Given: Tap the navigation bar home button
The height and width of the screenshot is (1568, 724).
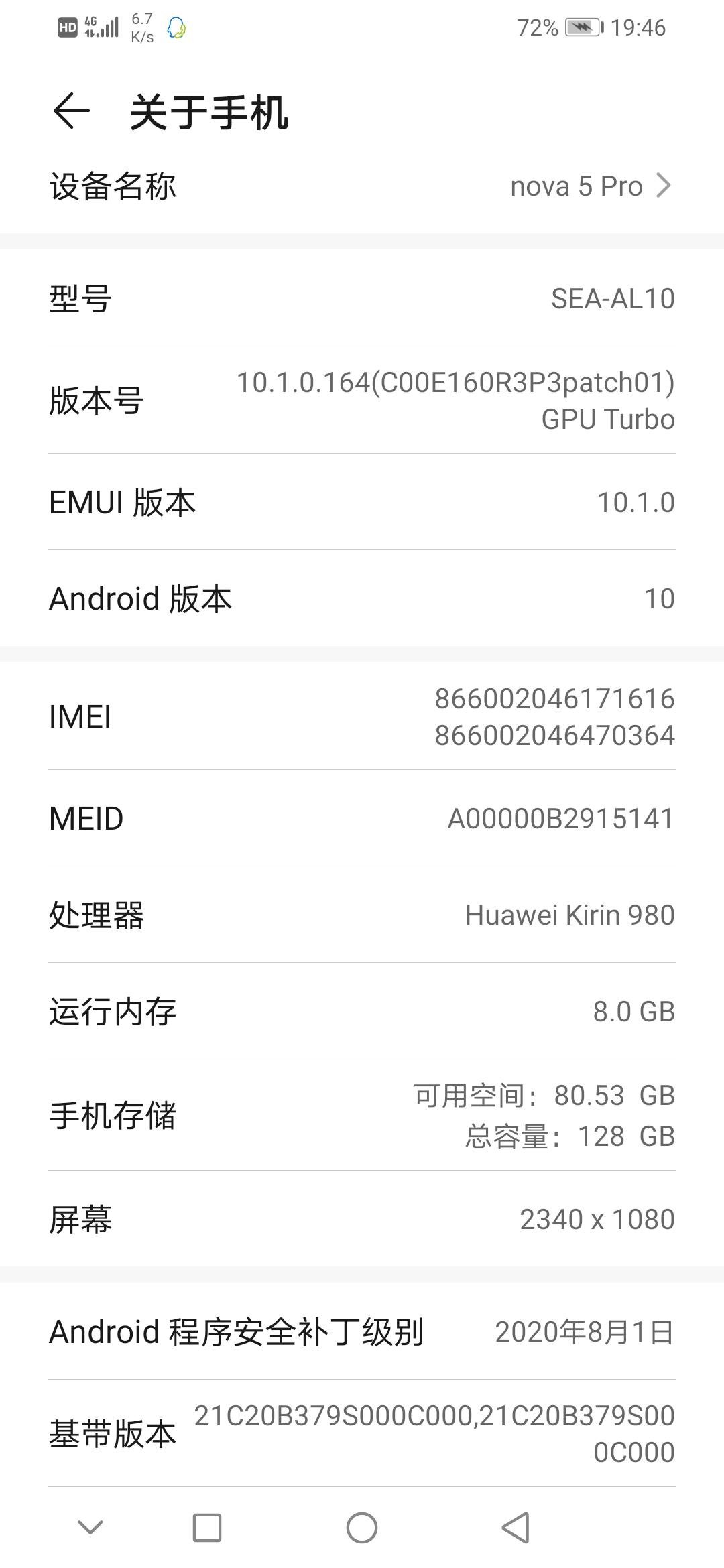Looking at the screenshot, I should (x=361, y=1528).
